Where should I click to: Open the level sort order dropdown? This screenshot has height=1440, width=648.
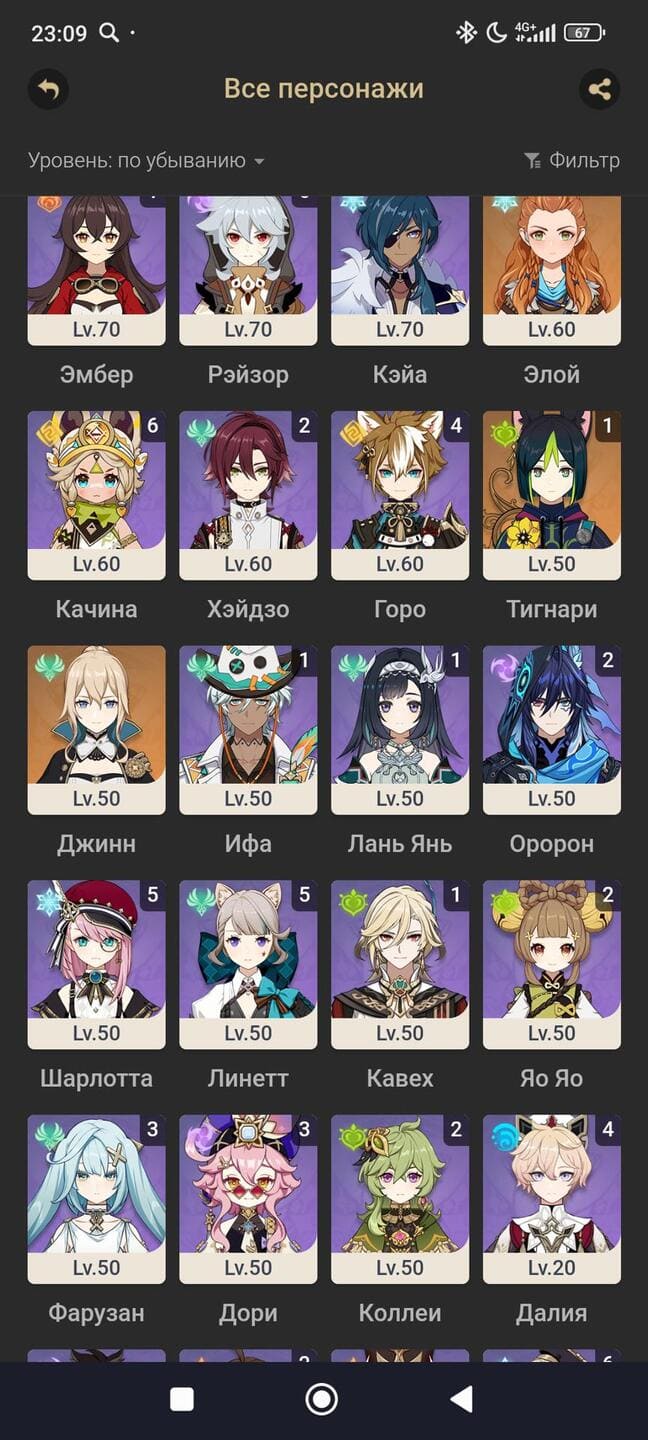point(146,161)
